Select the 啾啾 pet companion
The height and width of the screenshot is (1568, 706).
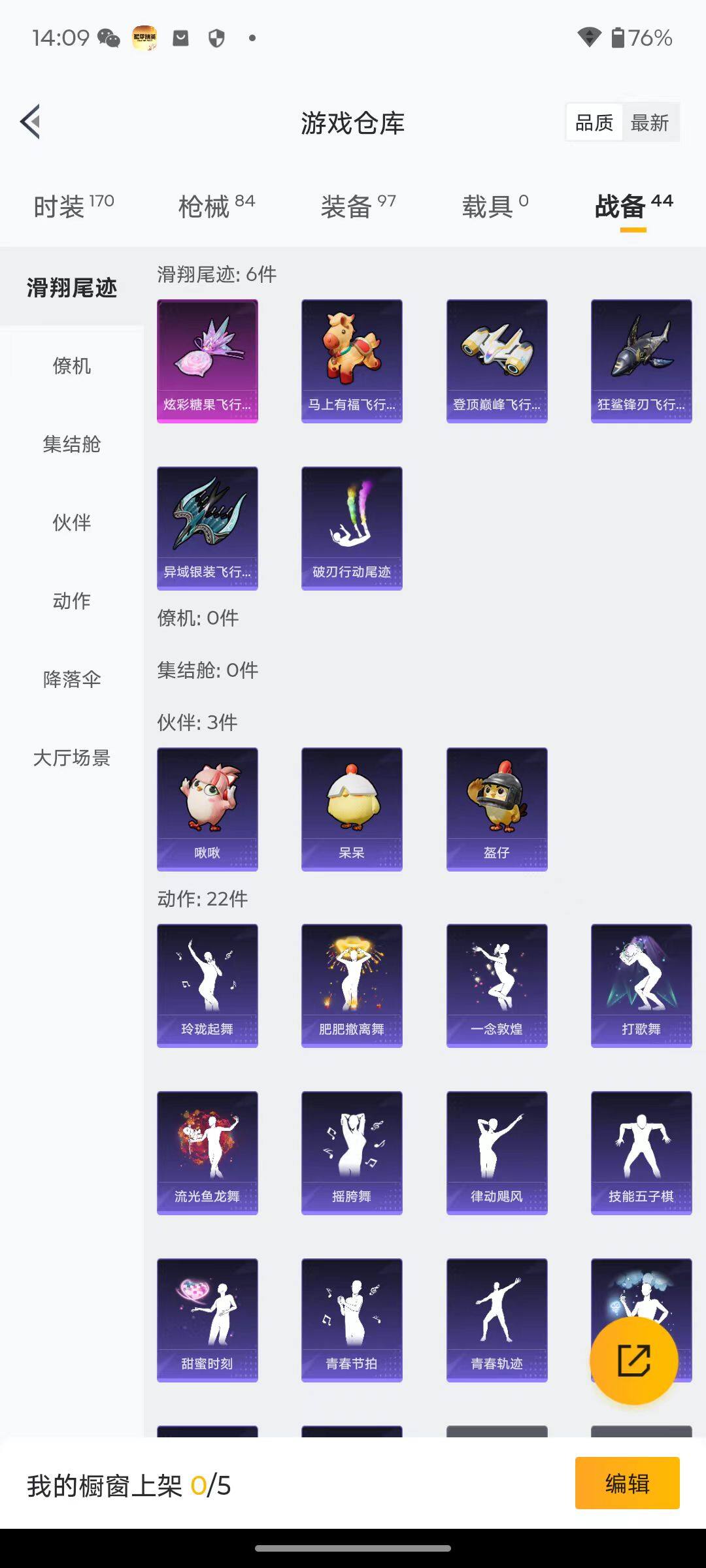pyautogui.click(x=207, y=808)
